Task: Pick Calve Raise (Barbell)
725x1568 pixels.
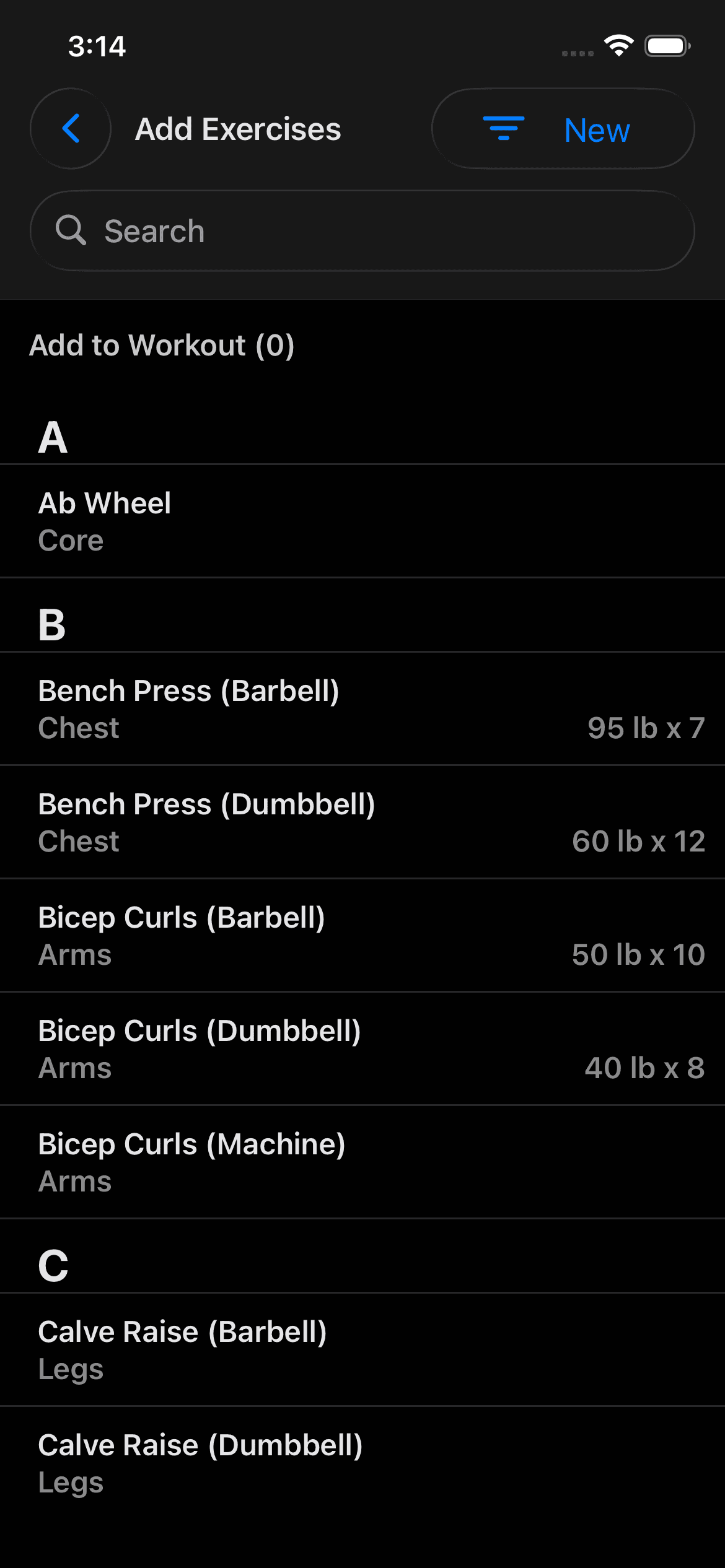Action: coord(362,1350)
